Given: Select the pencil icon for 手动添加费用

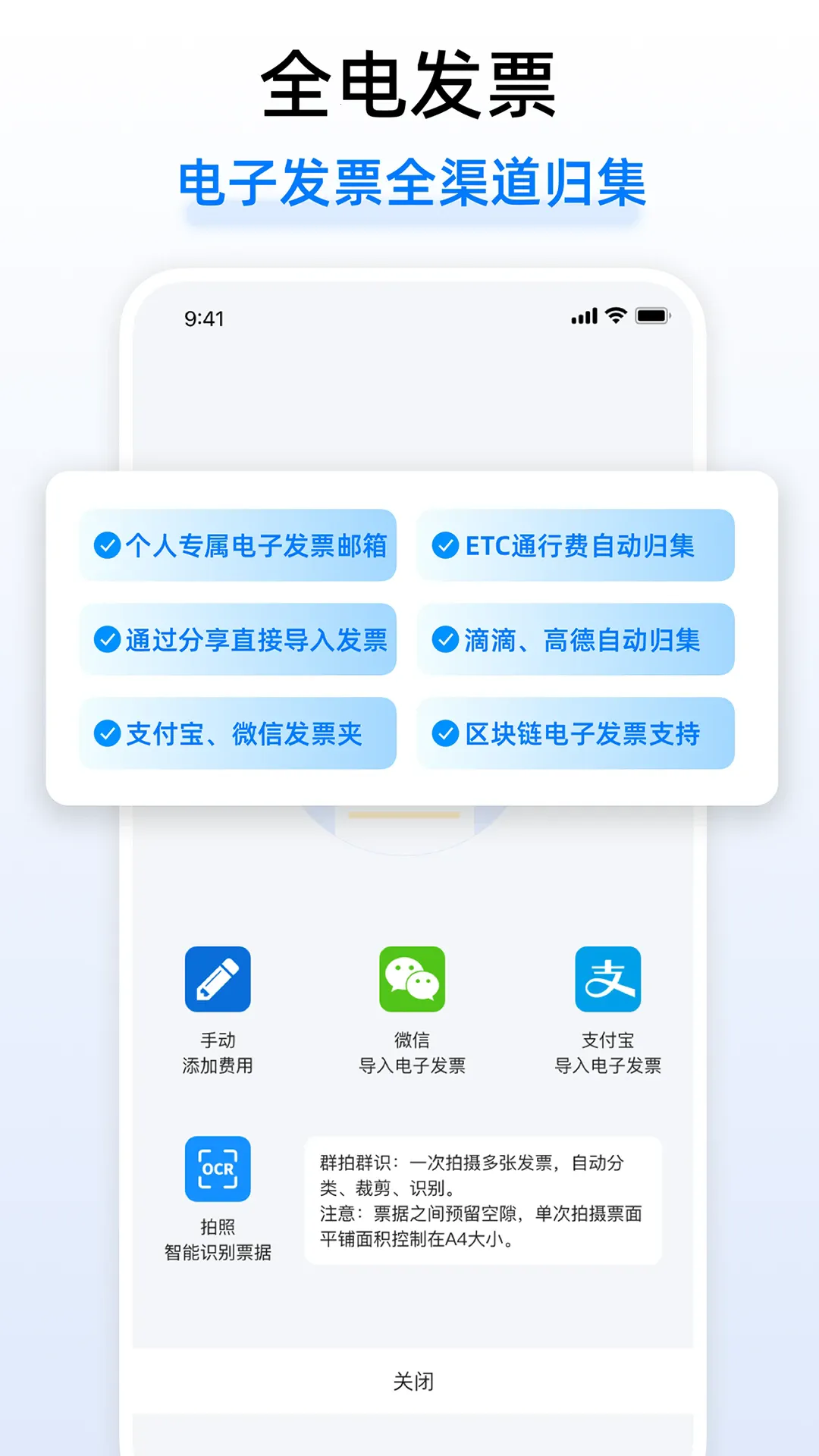Looking at the screenshot, I should [x=218, y=980].
